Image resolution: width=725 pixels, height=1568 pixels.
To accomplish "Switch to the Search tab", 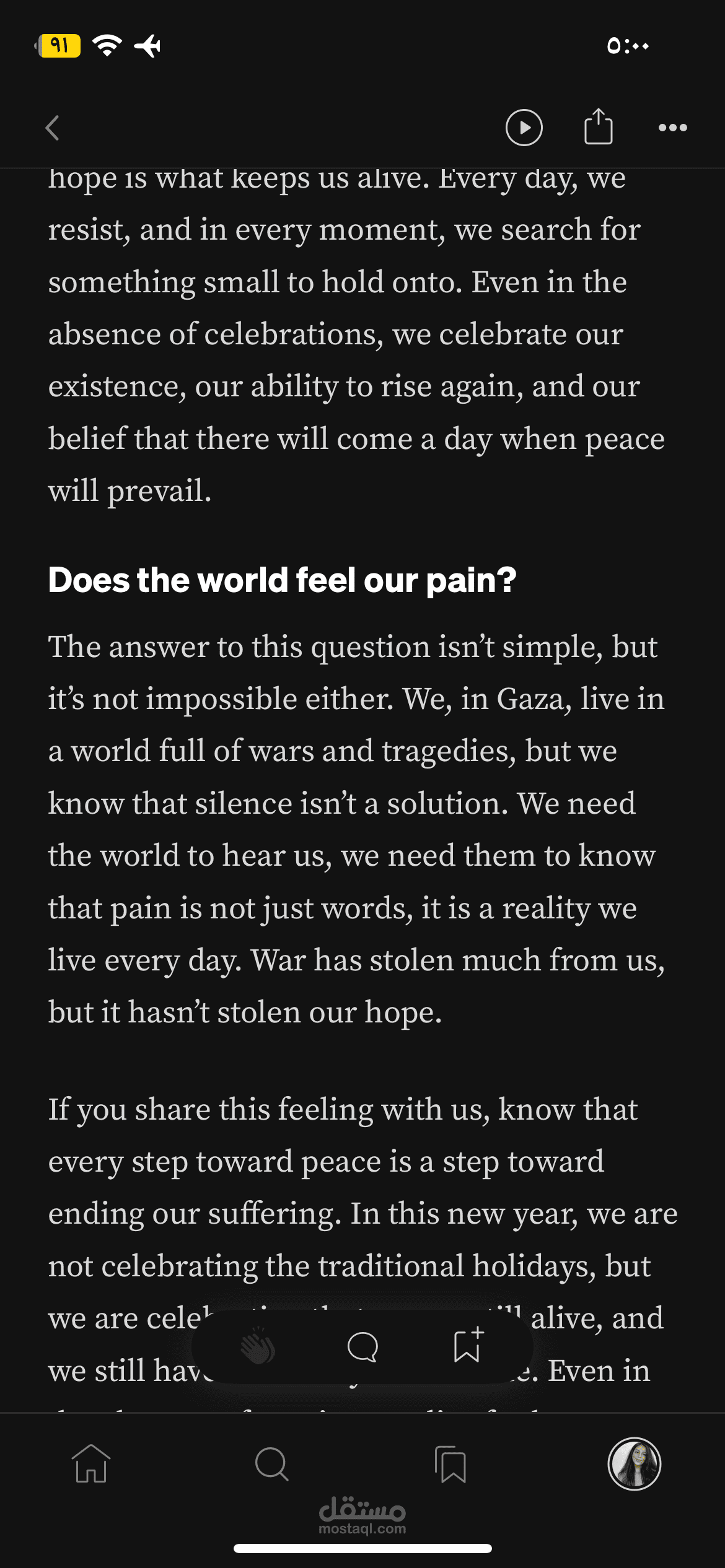I will click(x=271, y=1464).
